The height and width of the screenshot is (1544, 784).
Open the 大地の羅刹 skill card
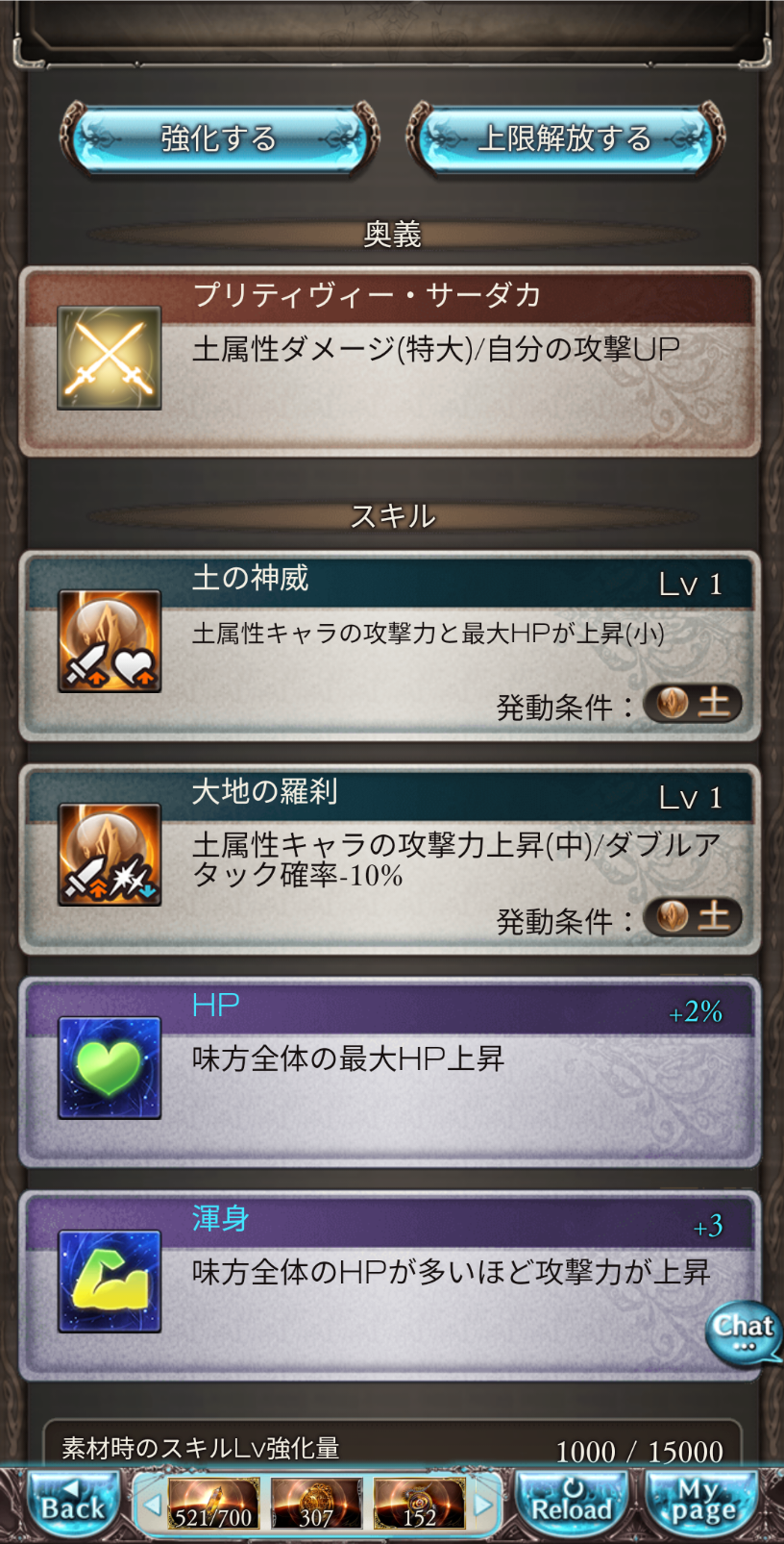coord(390,859)
